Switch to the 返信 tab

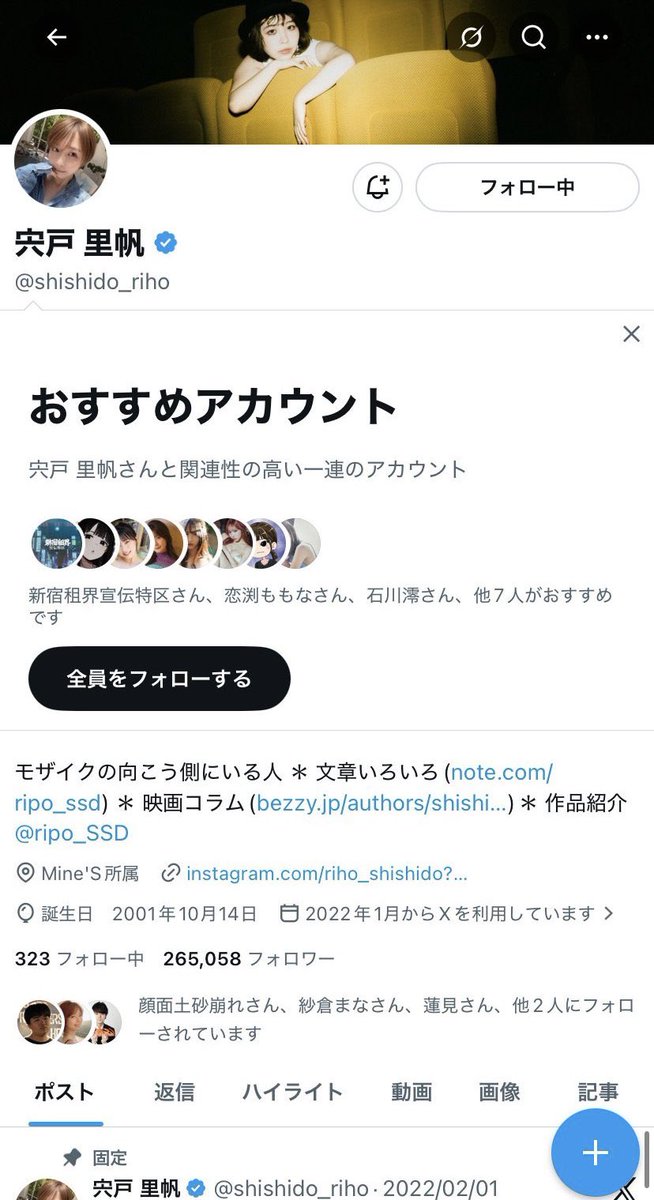tap(174, 1092)
